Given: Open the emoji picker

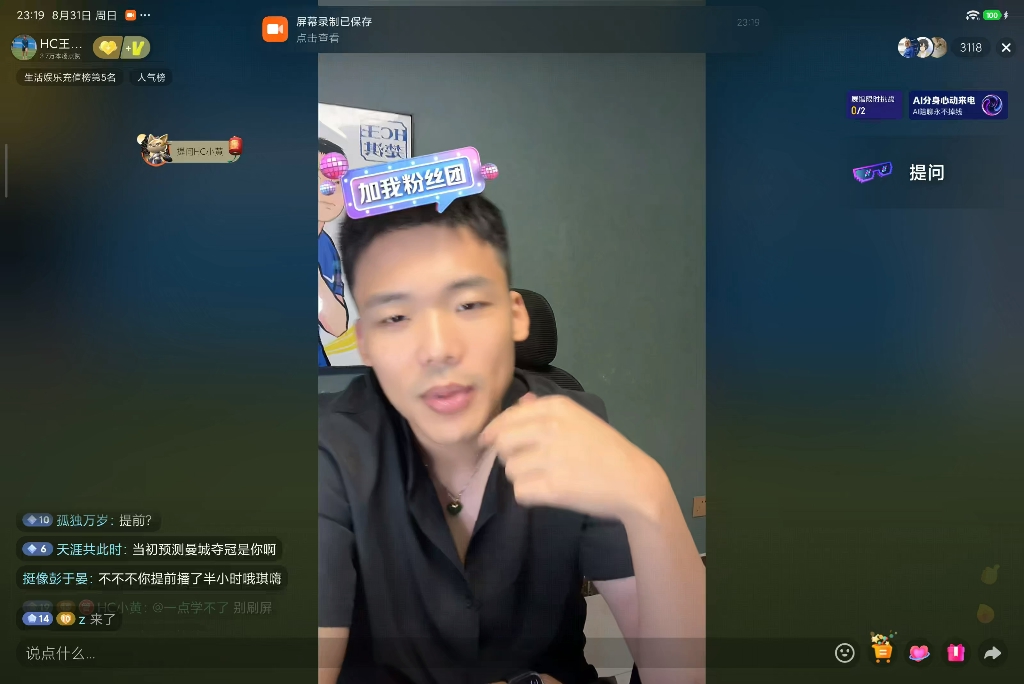Looking at the screenshot, I should click(845, 653).
